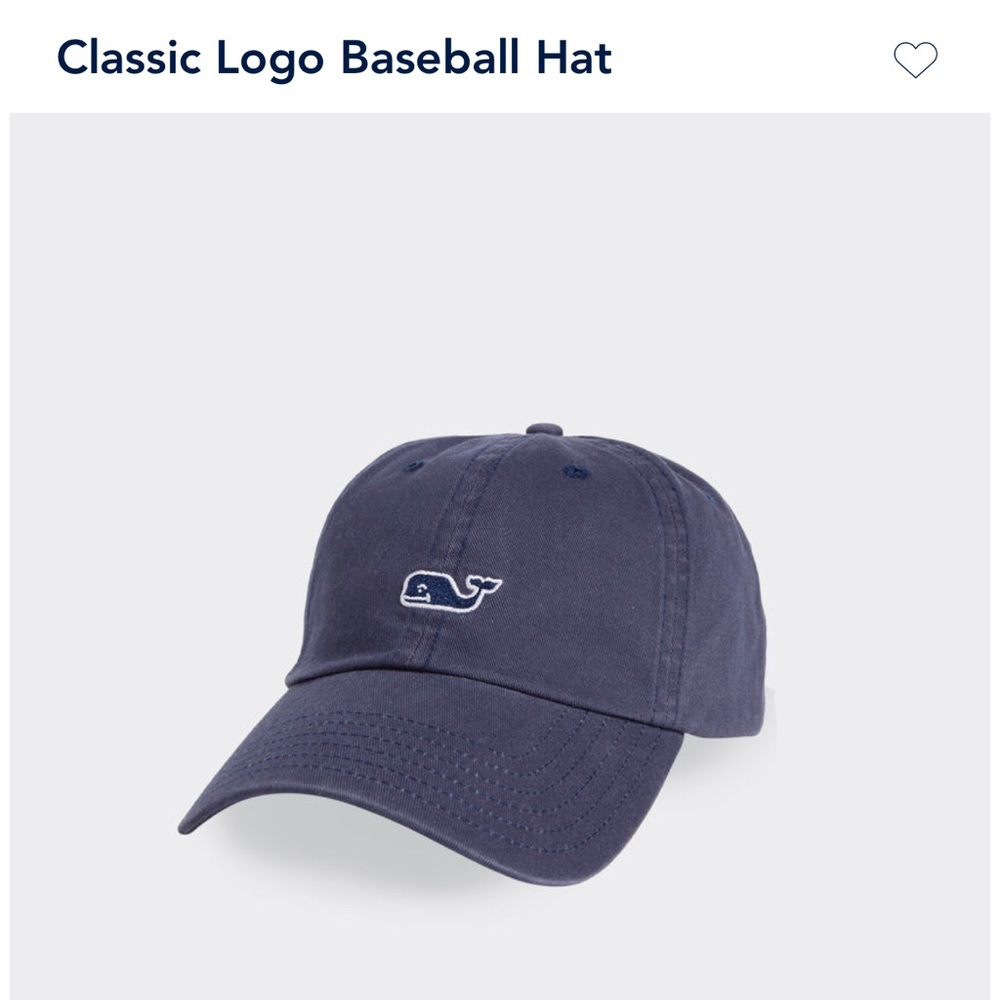Open the navy baseball hat product photo
Screen dimensions: 1000x1000
(480, 620)
